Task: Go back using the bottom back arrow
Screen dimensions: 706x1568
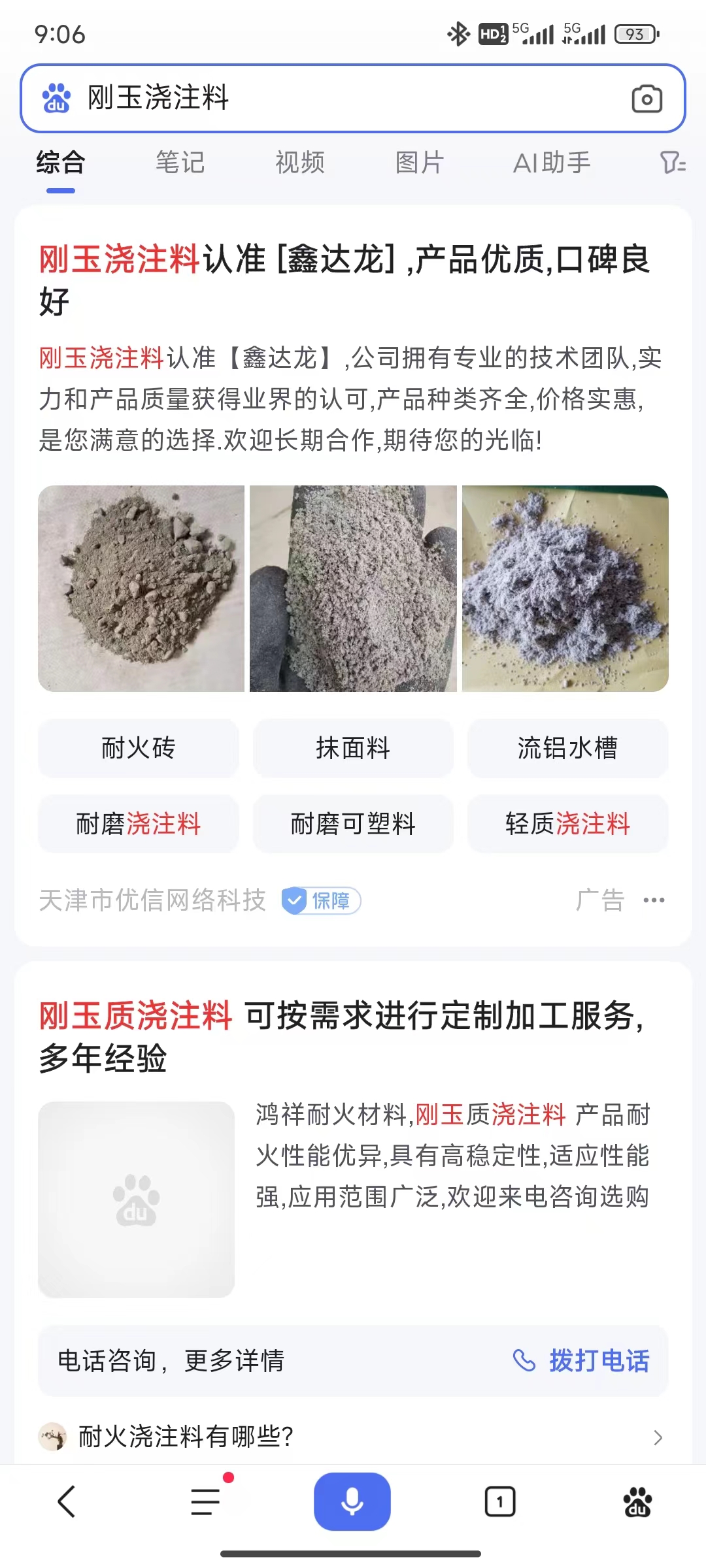Action: coord(67,1501)
